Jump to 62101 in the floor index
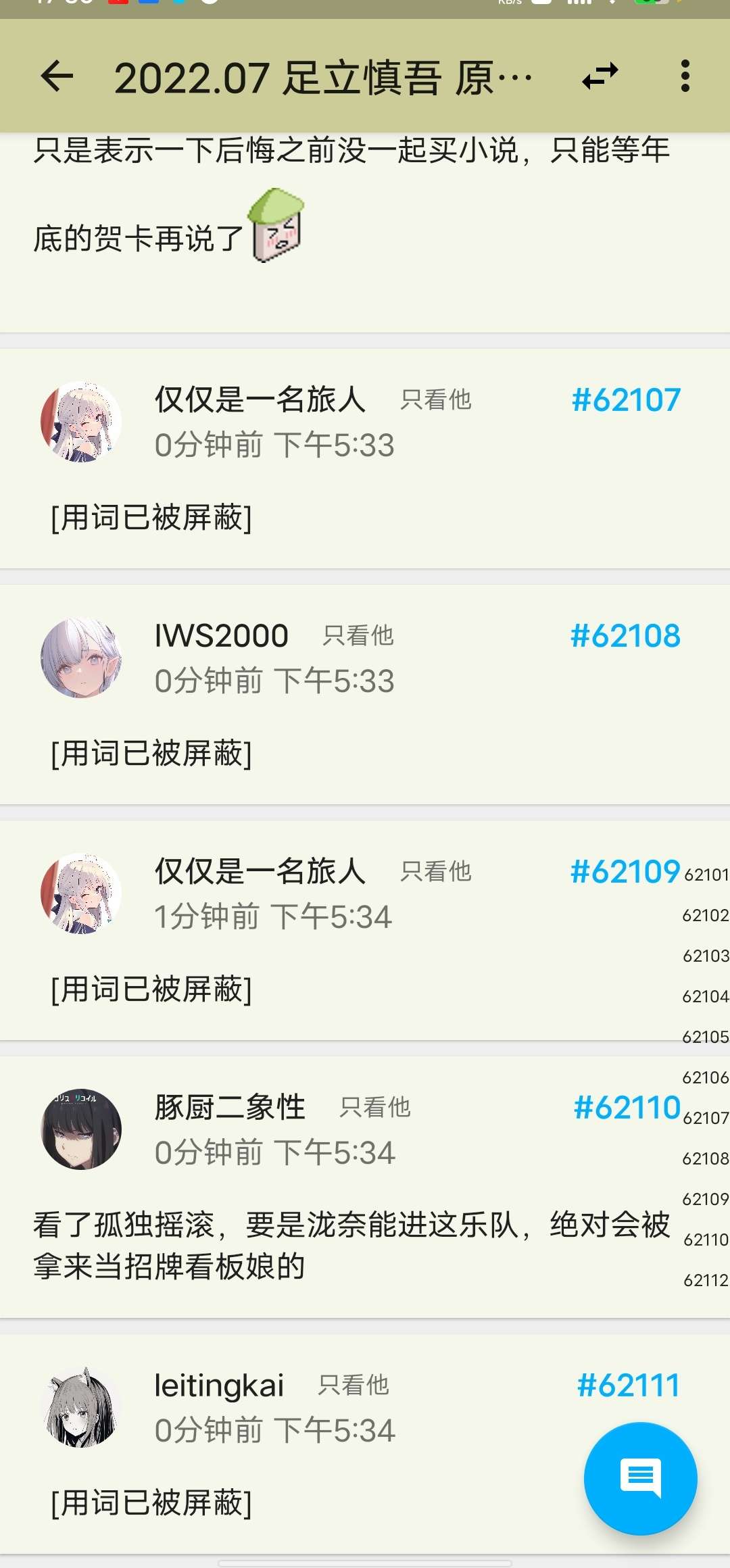Image resolution: width=730 pixels, height=1568 pixels. (x=706, y=875)
